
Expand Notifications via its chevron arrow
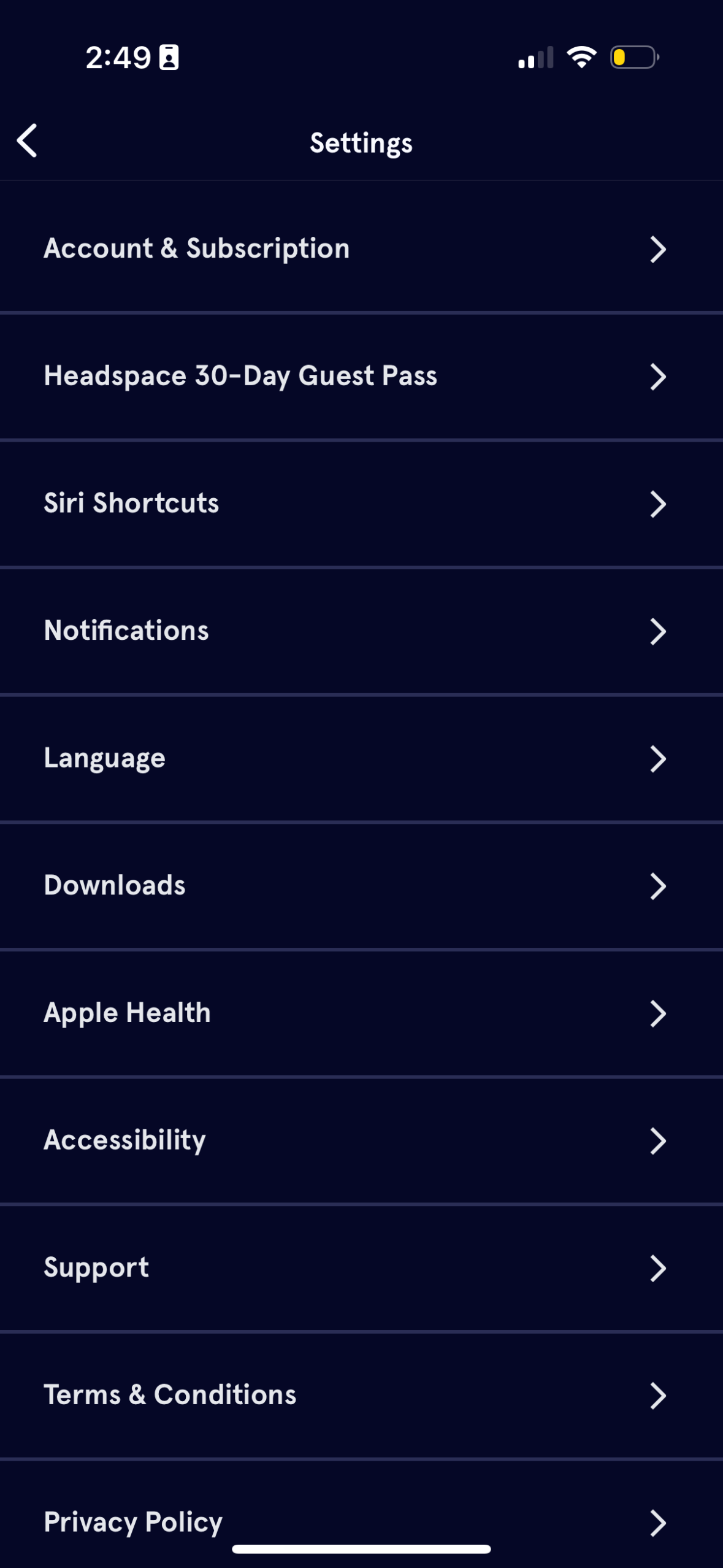tap(658, 631)
